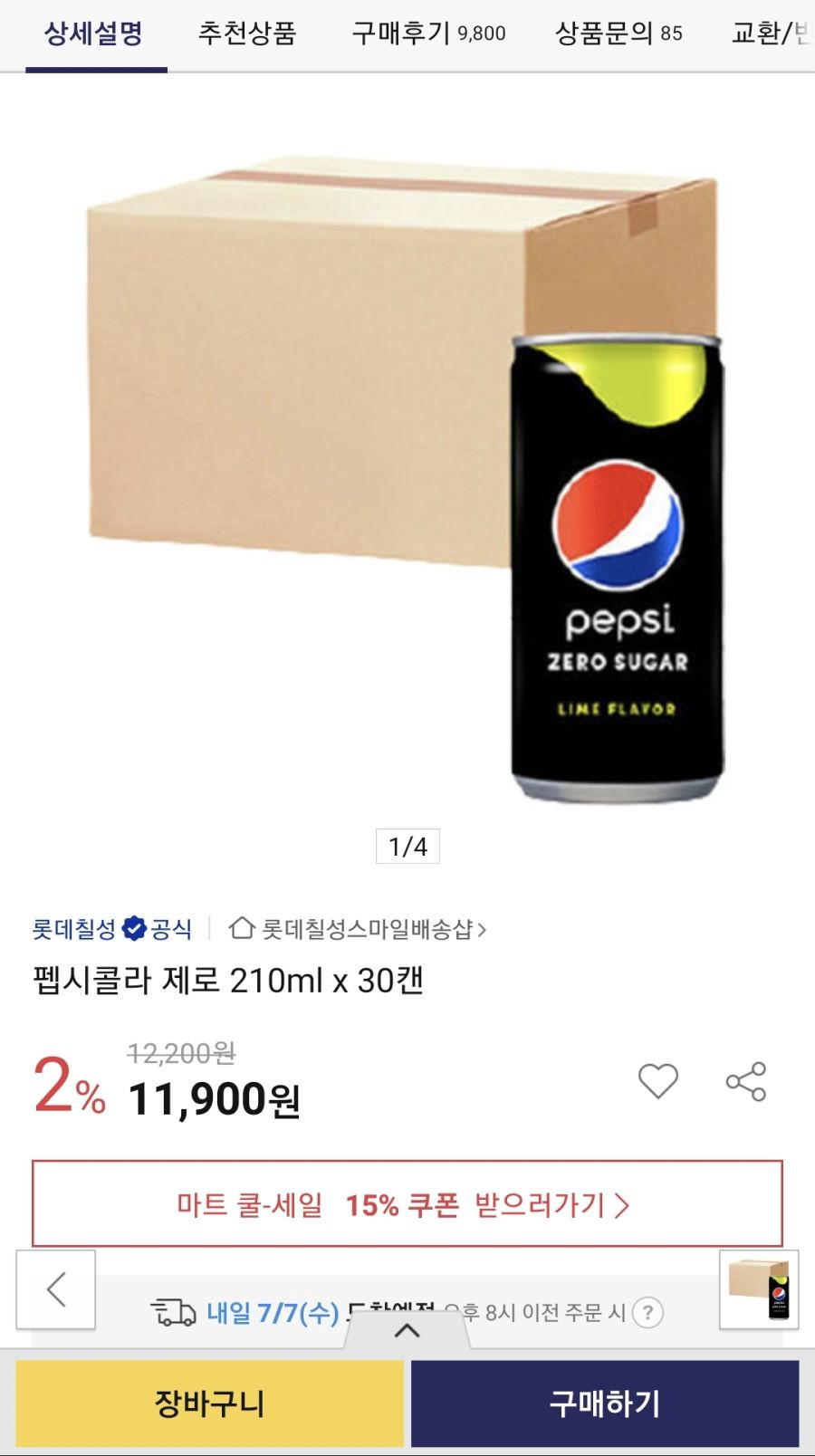
Task: Open the 교환/반품 tab
Action: point(770,34)
